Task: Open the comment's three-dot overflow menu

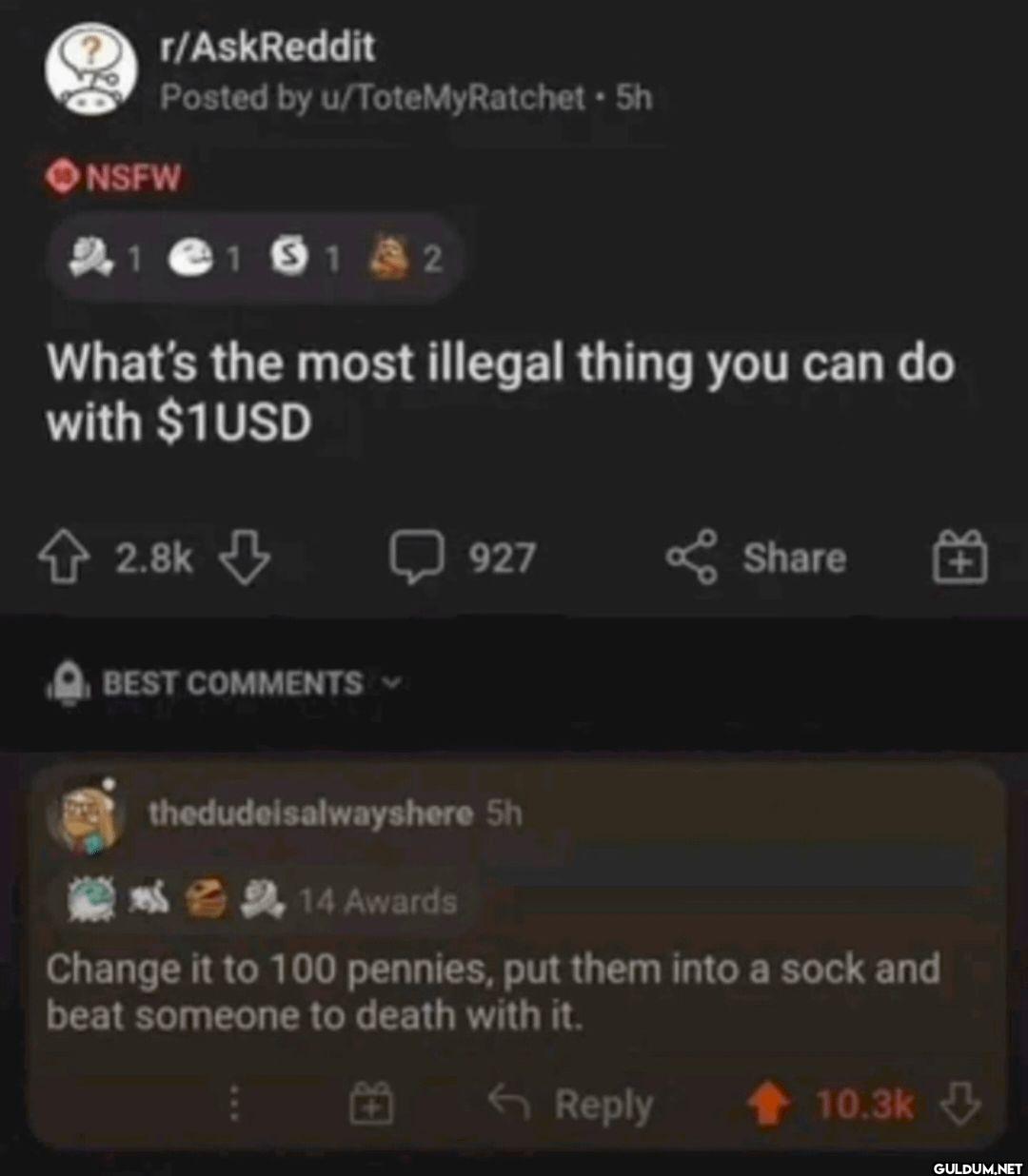Action: (234, 1105)
